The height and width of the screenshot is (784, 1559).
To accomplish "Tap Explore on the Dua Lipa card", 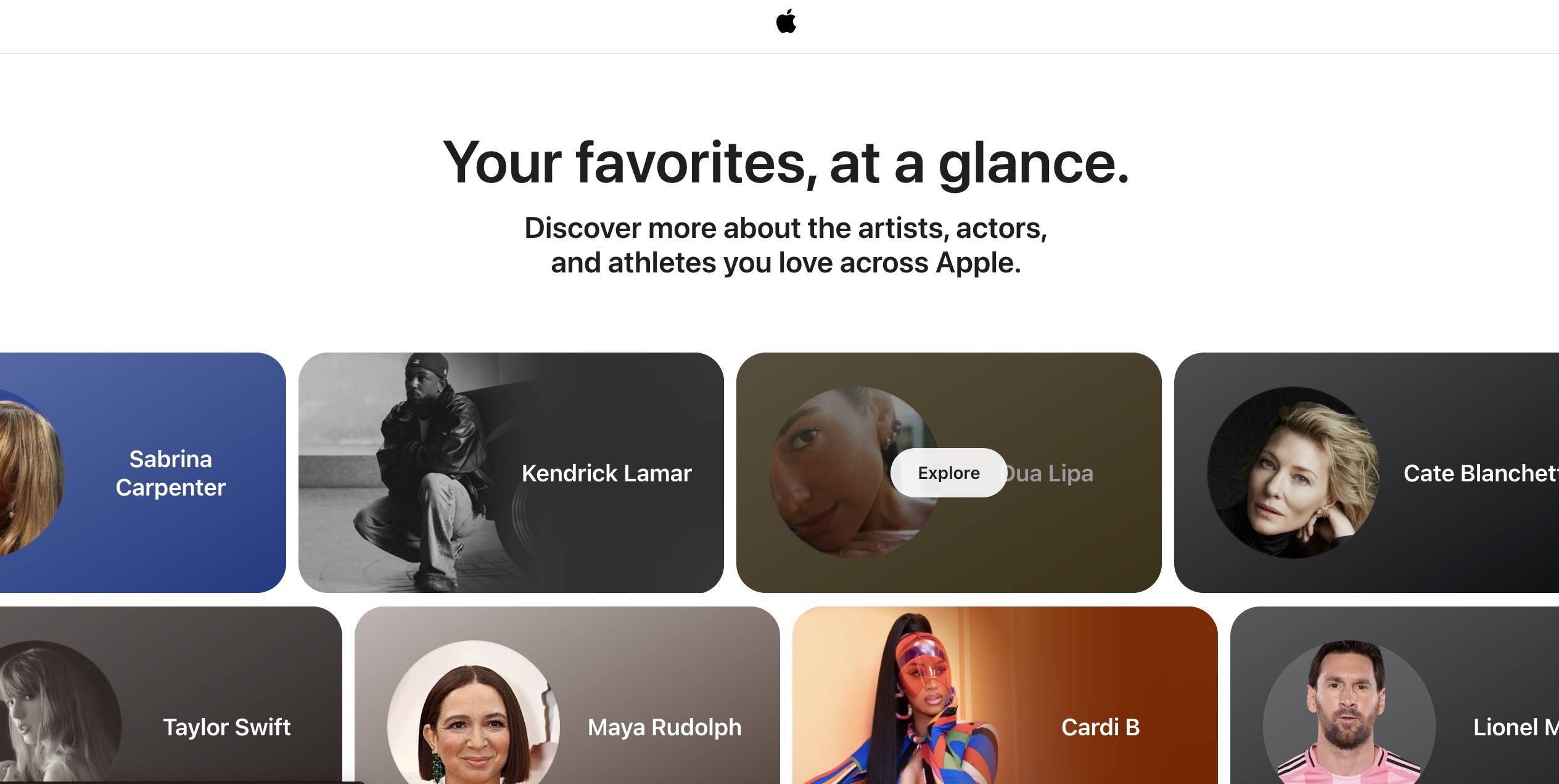I will [948, 473].
